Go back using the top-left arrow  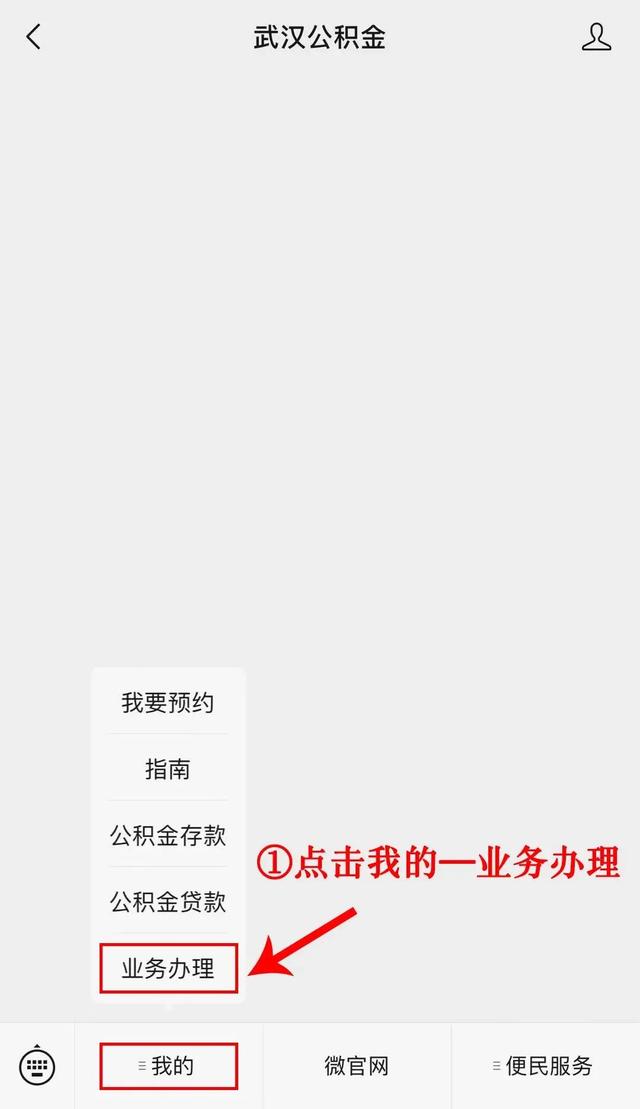coord(33,37)
